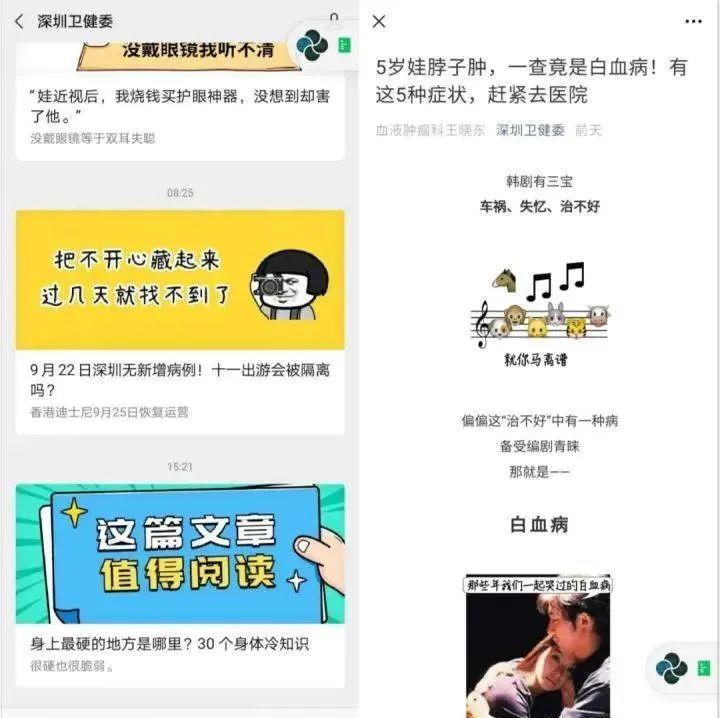Image resolution: width=720 pixels, height=718 pixels.
Task: Open the 深圳卫健委 account link under the title
Action: pyautogui.click(x=530, y=130)
